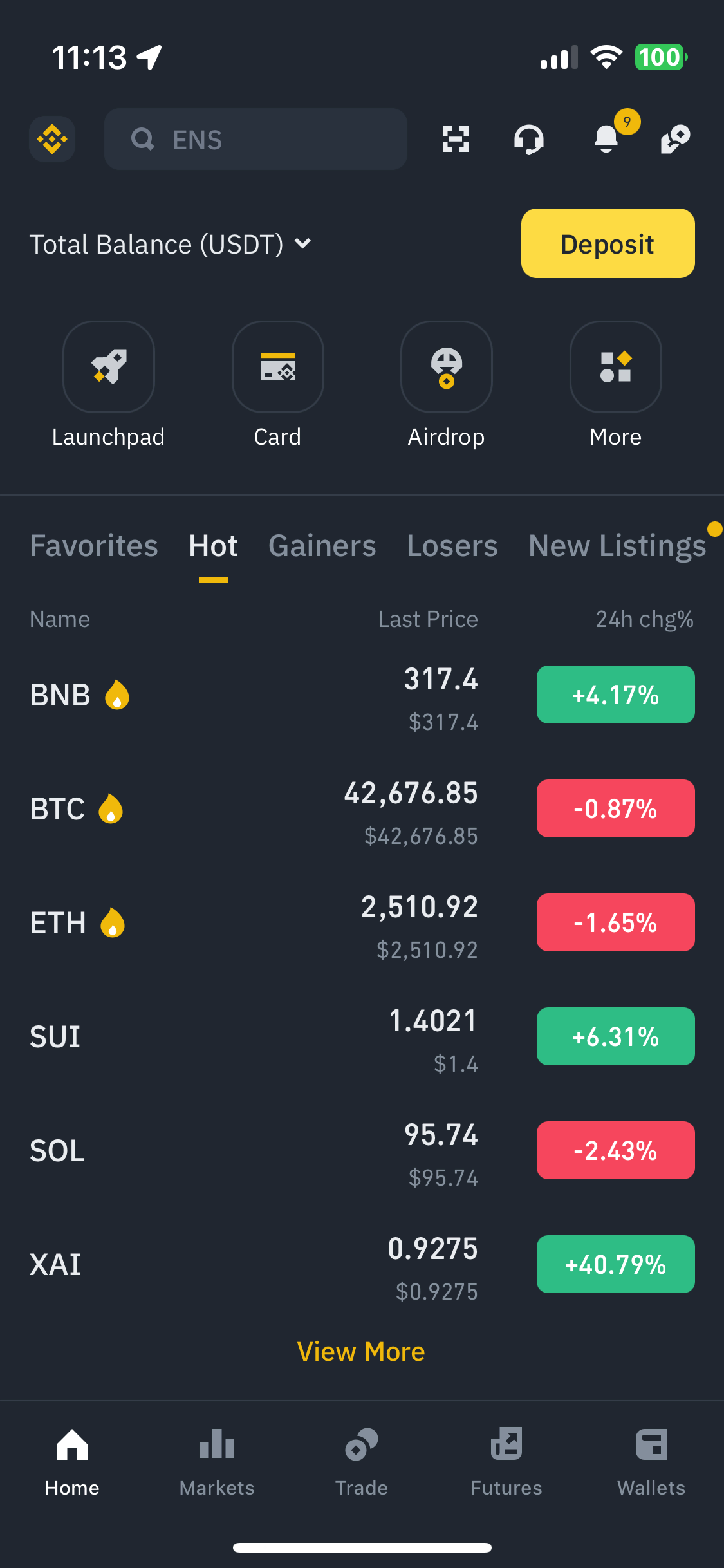The height and width of the screenshot is (1568, 724).
Task: Tap the ENS search field
Action: (x=255, y=139)
